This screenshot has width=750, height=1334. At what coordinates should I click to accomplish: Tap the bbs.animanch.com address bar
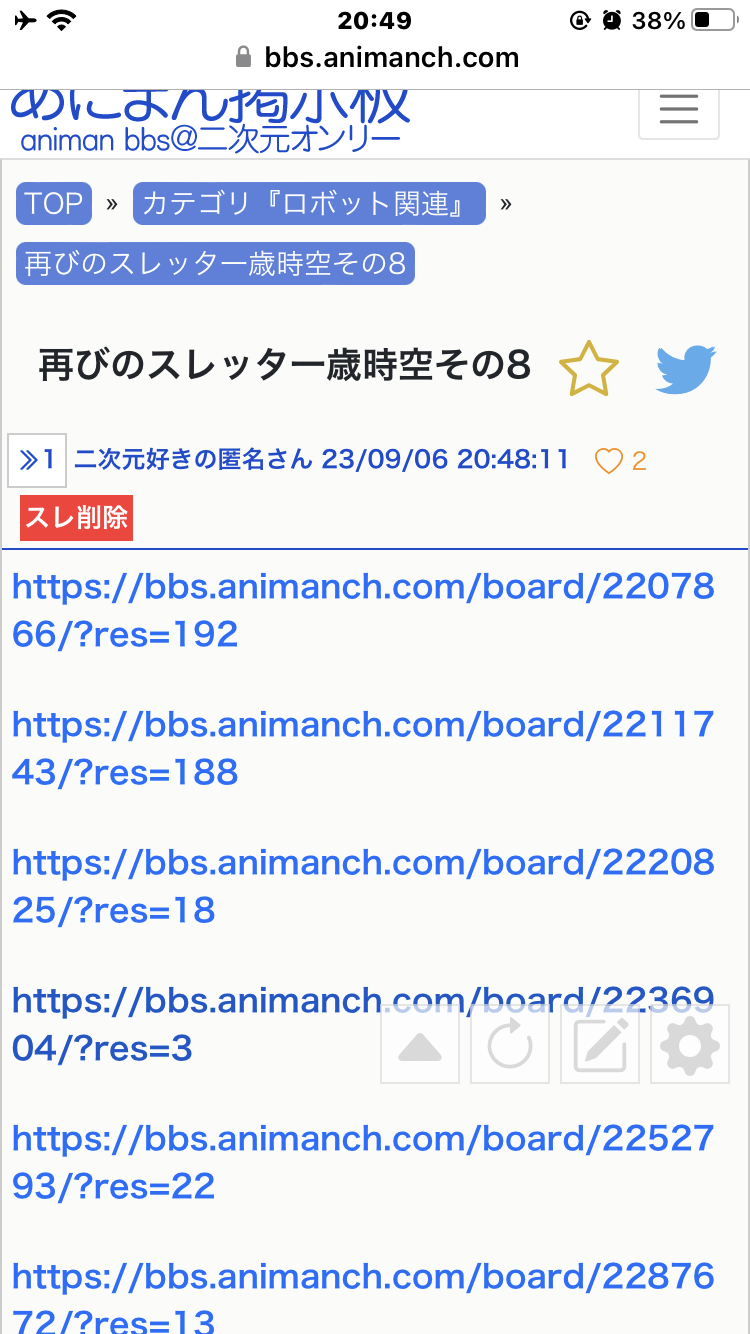coord(376,57)
